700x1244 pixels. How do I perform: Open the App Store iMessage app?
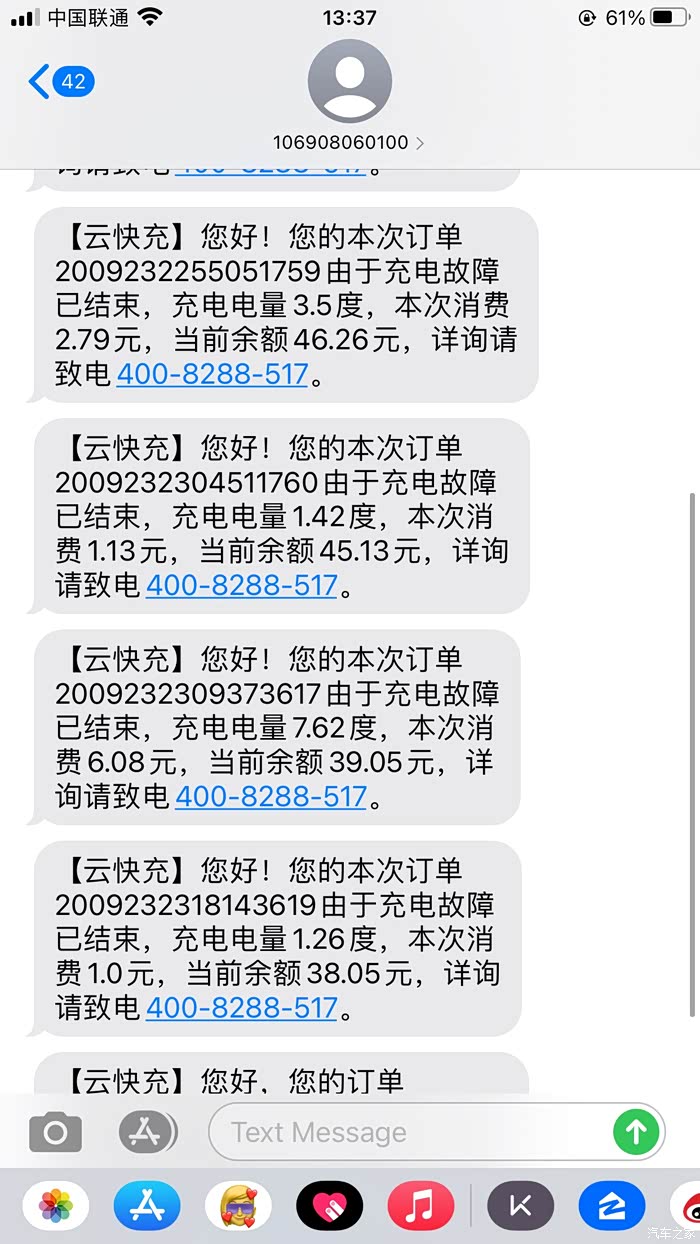[x=147, y=1206]
